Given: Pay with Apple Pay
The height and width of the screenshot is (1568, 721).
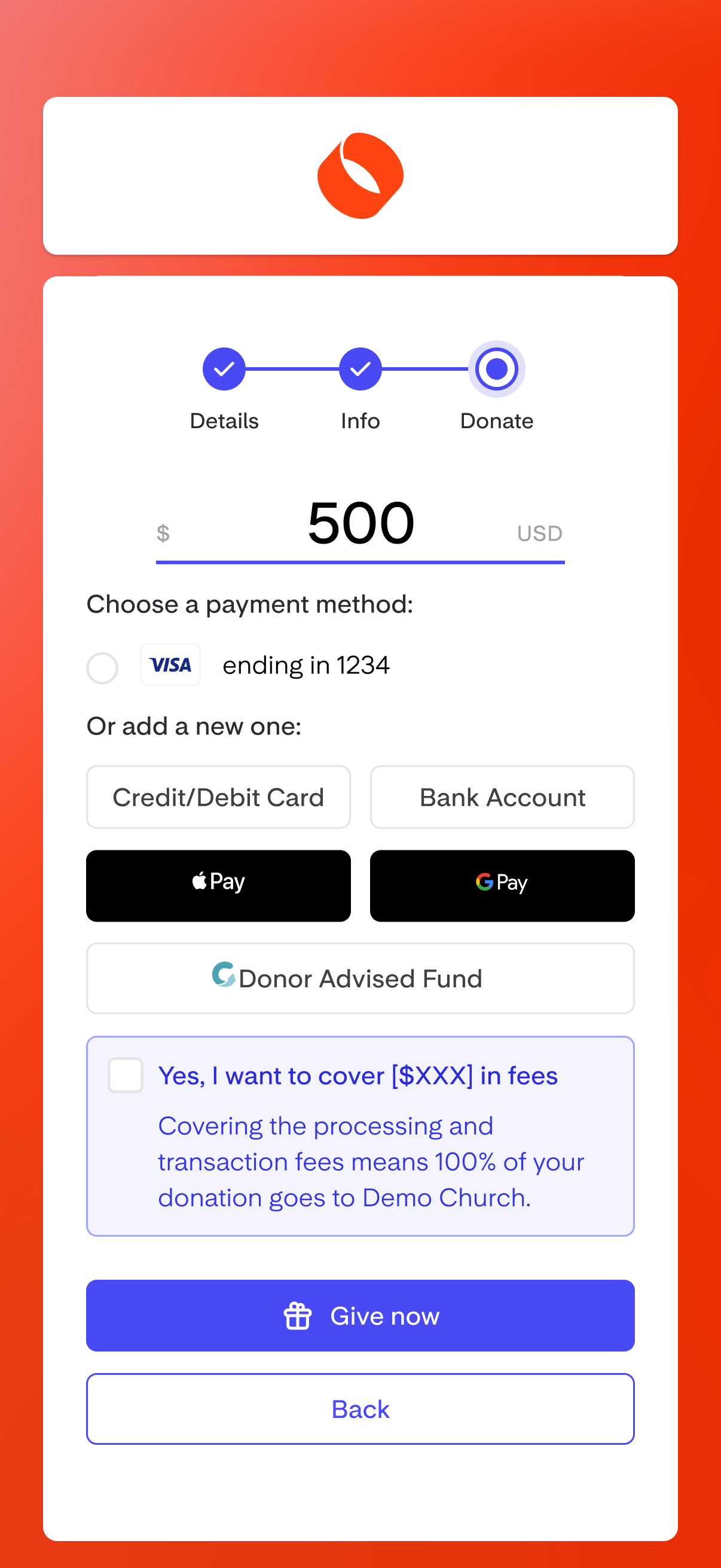Looking at the screenshot, I should [218, 886].
